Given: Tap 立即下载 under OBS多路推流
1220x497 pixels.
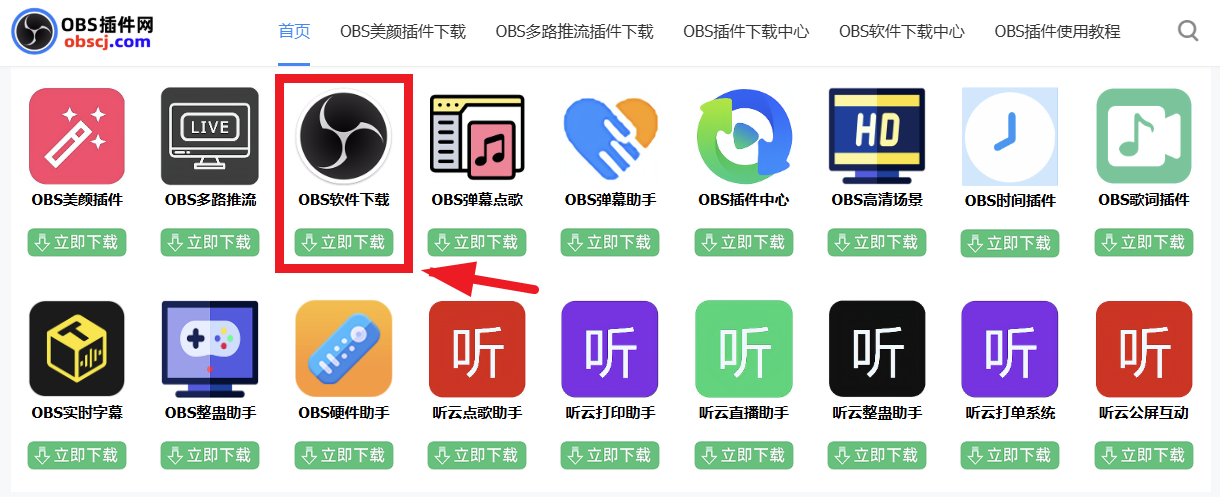Looking at the screenshot, I should (x=210, y=242).
